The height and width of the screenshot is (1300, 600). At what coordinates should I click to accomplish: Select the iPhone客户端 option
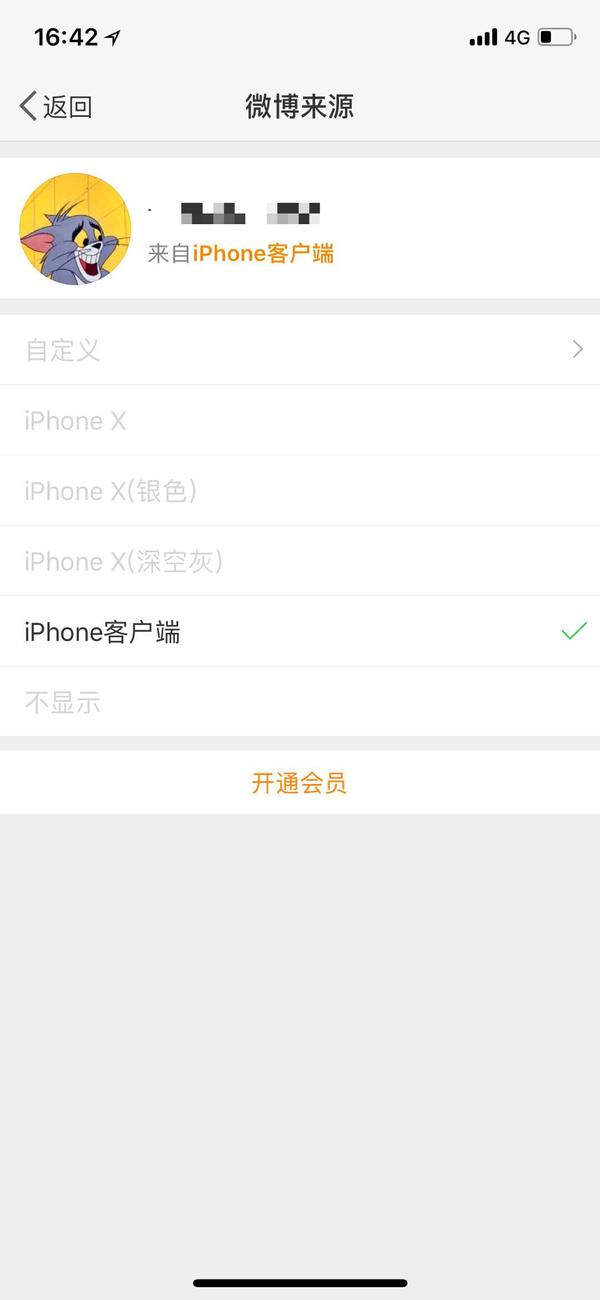tap(300, 632)
